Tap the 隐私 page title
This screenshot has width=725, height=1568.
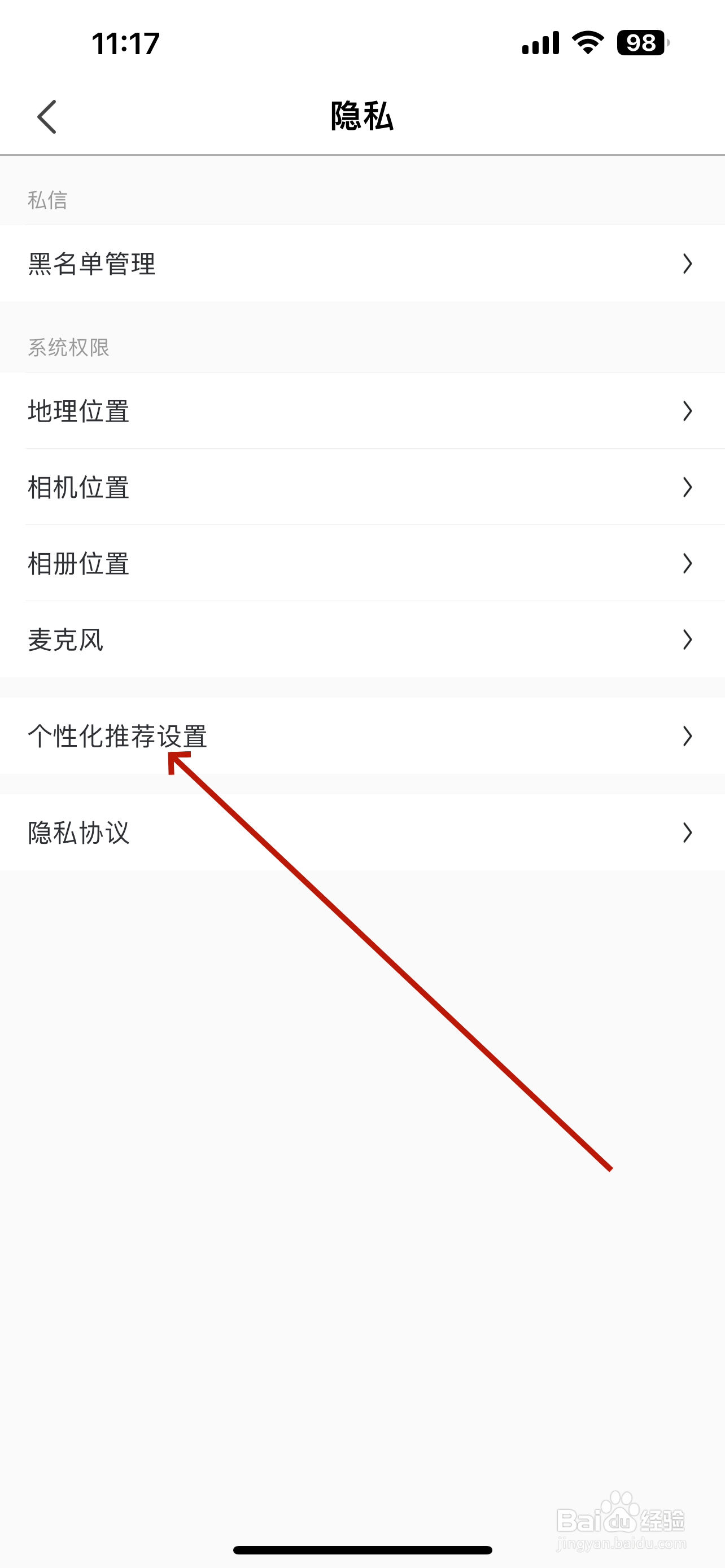click(362, 117)
